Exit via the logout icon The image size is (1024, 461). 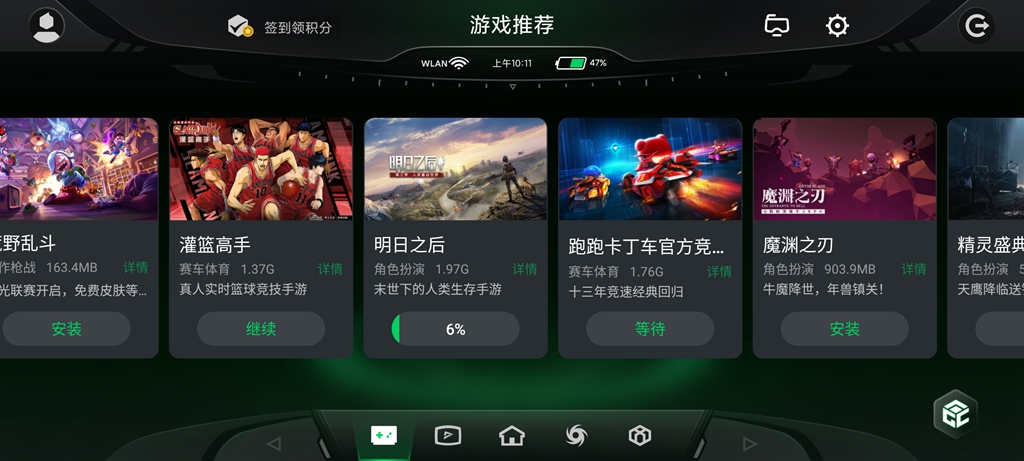(x=976, y=26)
